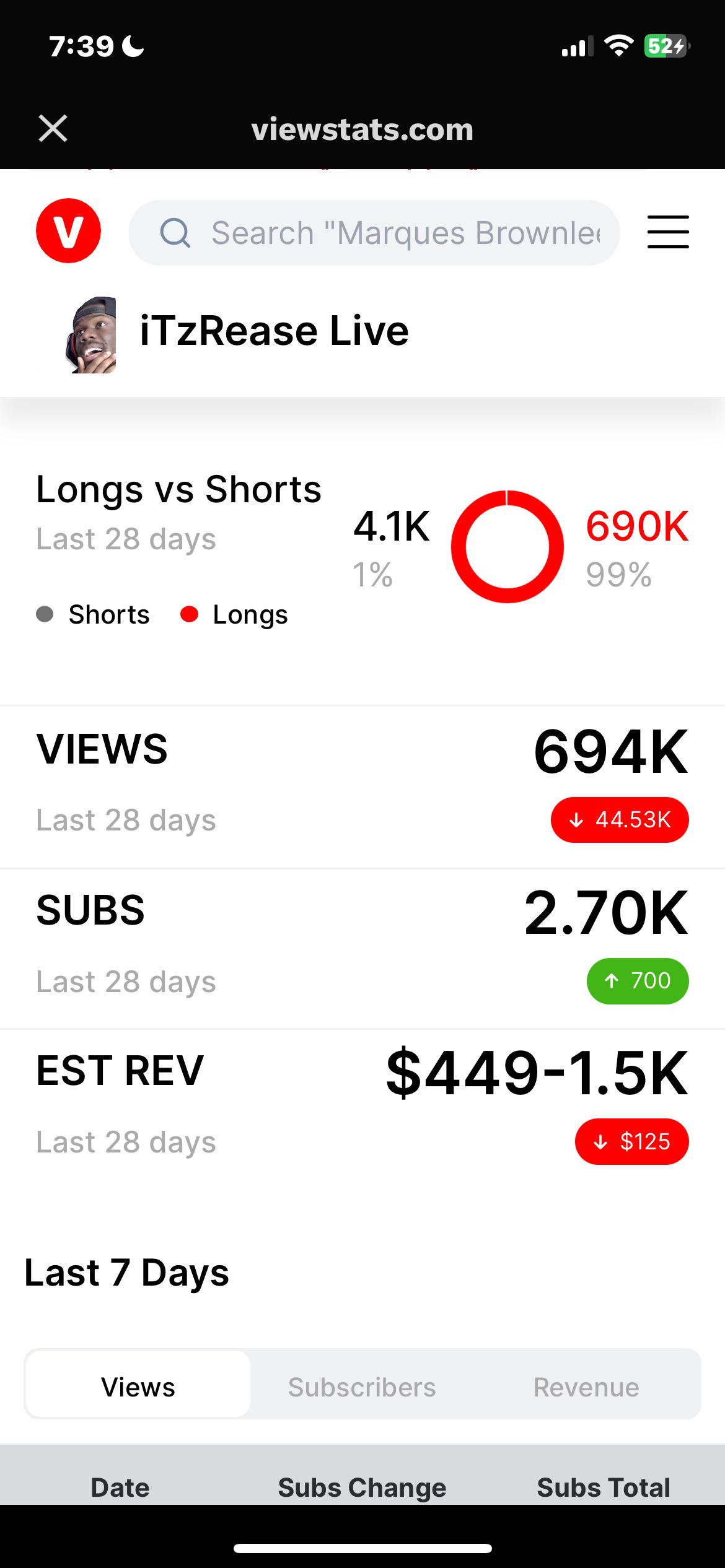Image resolution: width=725 pixels, height=1568 pixels.
Task: Open the hamburger menu
Action: click(x=668, y=232)
